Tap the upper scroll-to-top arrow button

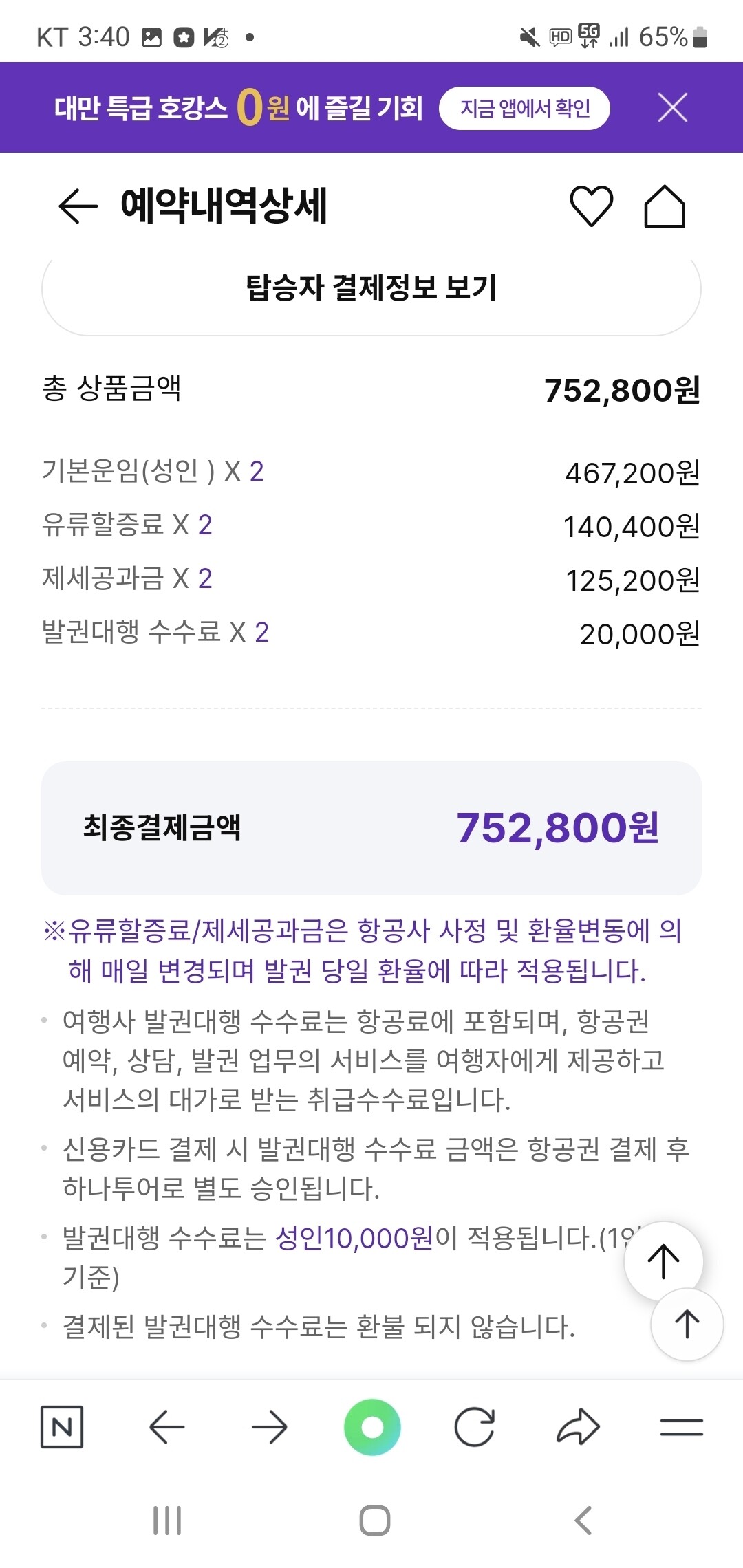click(x=663, y=1261)
